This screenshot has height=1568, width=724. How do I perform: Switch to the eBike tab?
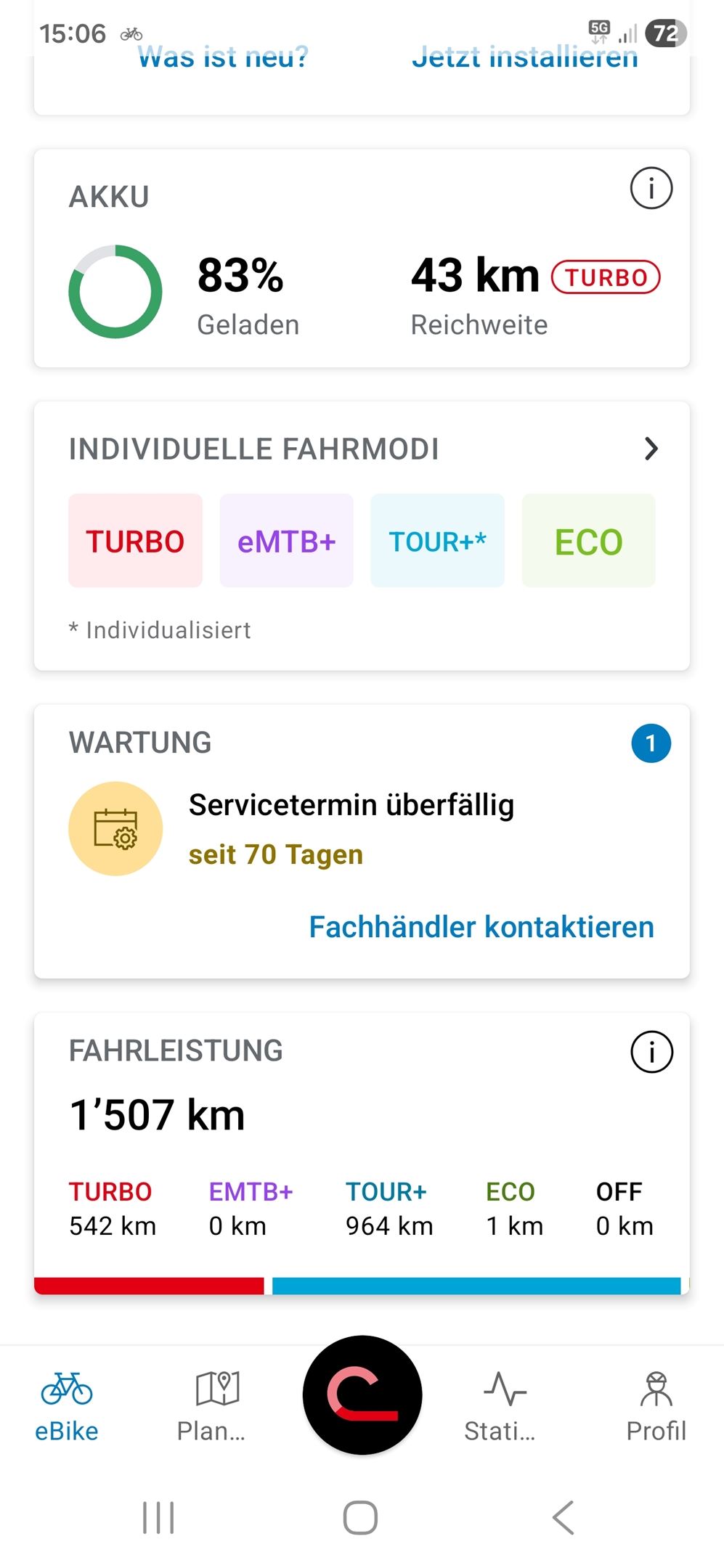pyautogui.click(x=67, y=1406)
